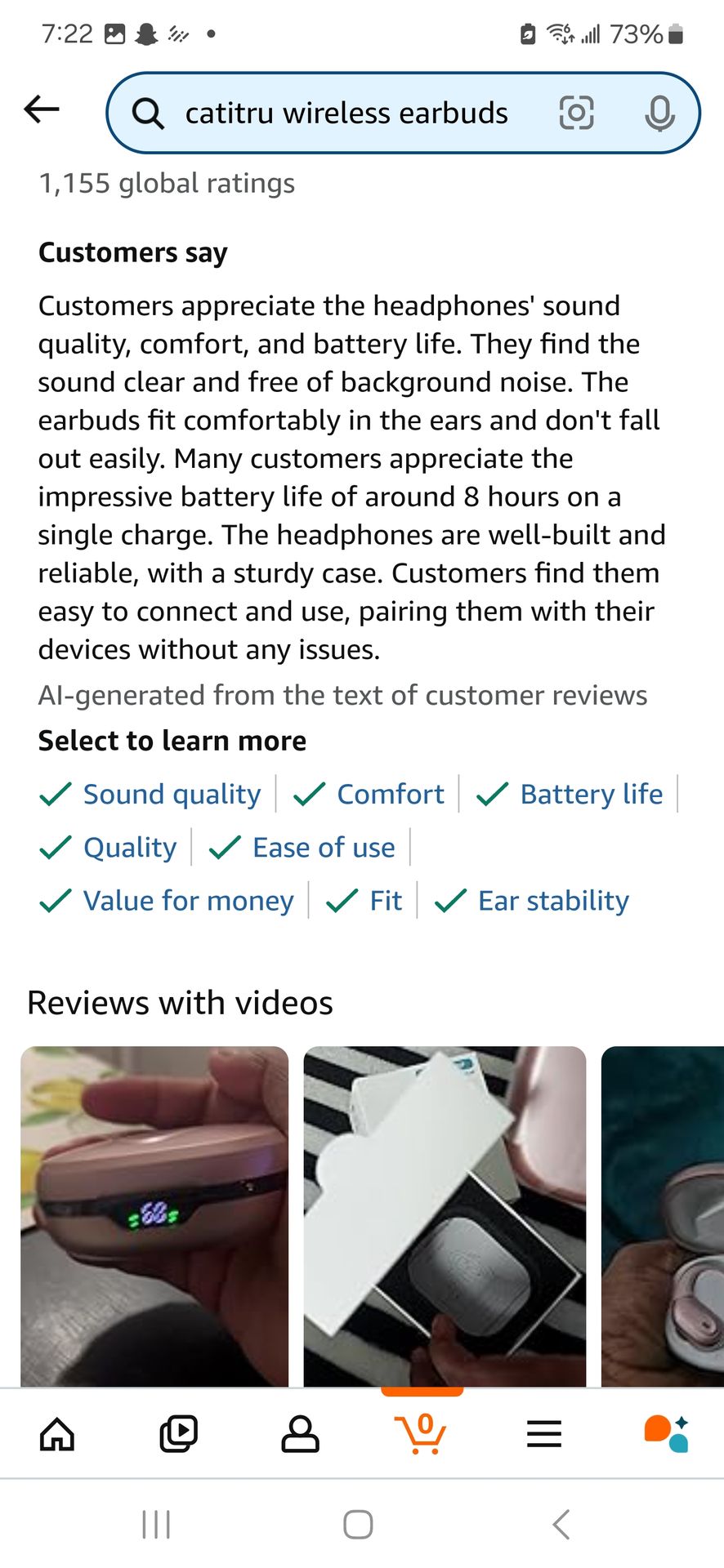Go back using the arrow icon

[x=42, y=109]
